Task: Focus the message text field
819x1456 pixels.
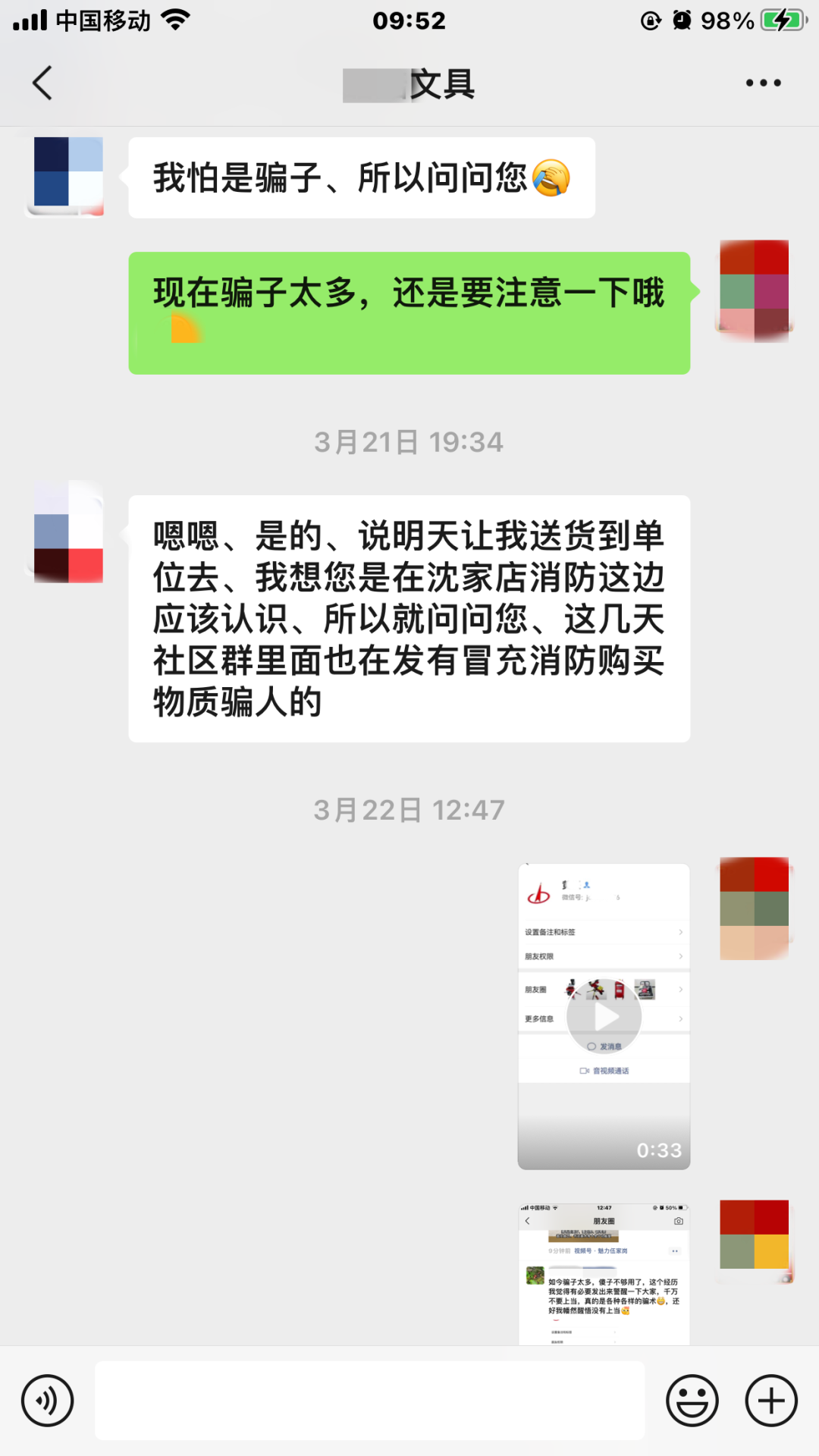Action: [369, 1401]
